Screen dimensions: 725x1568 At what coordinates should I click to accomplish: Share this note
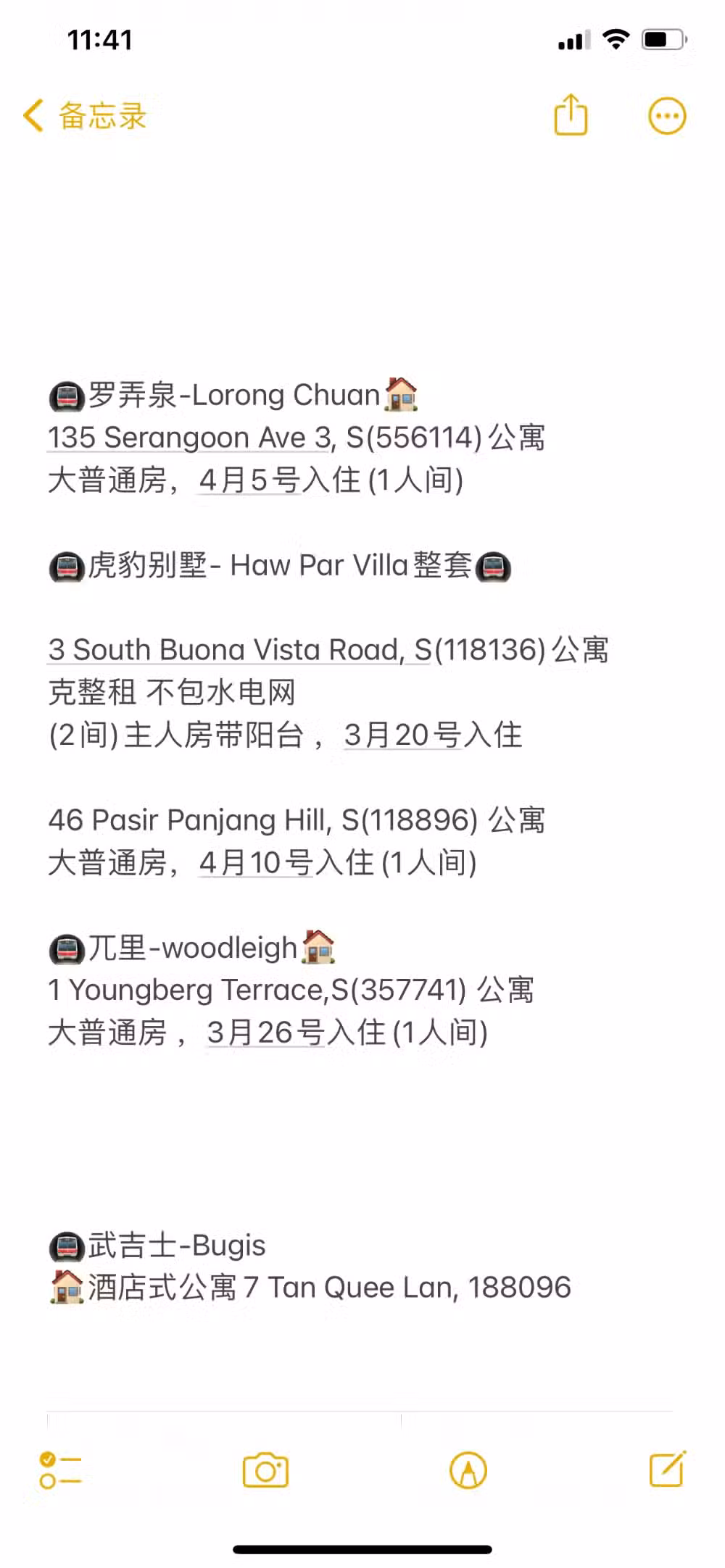pyautogui.click(x=571, y=114)
